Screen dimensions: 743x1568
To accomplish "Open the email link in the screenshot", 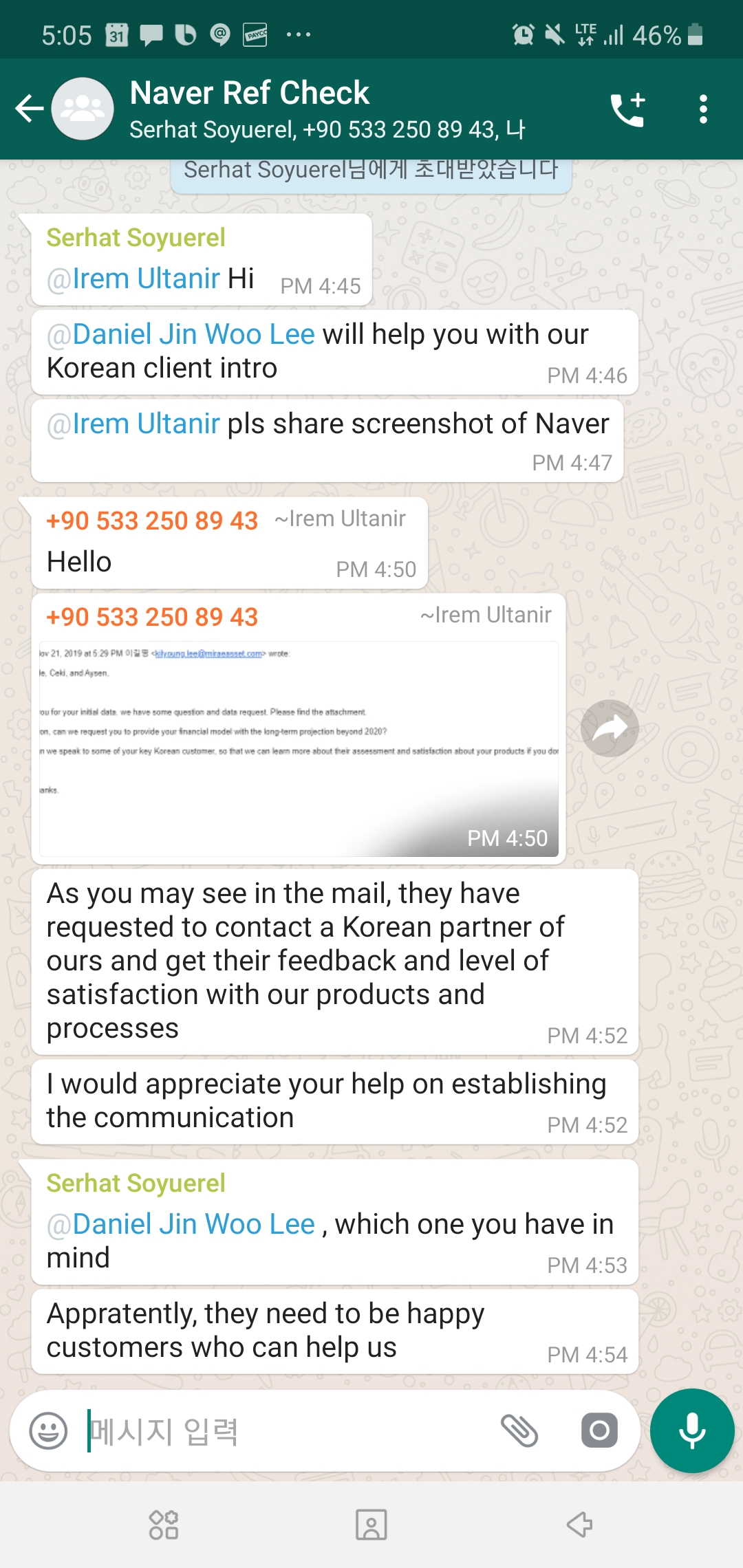I will (208, 653).
